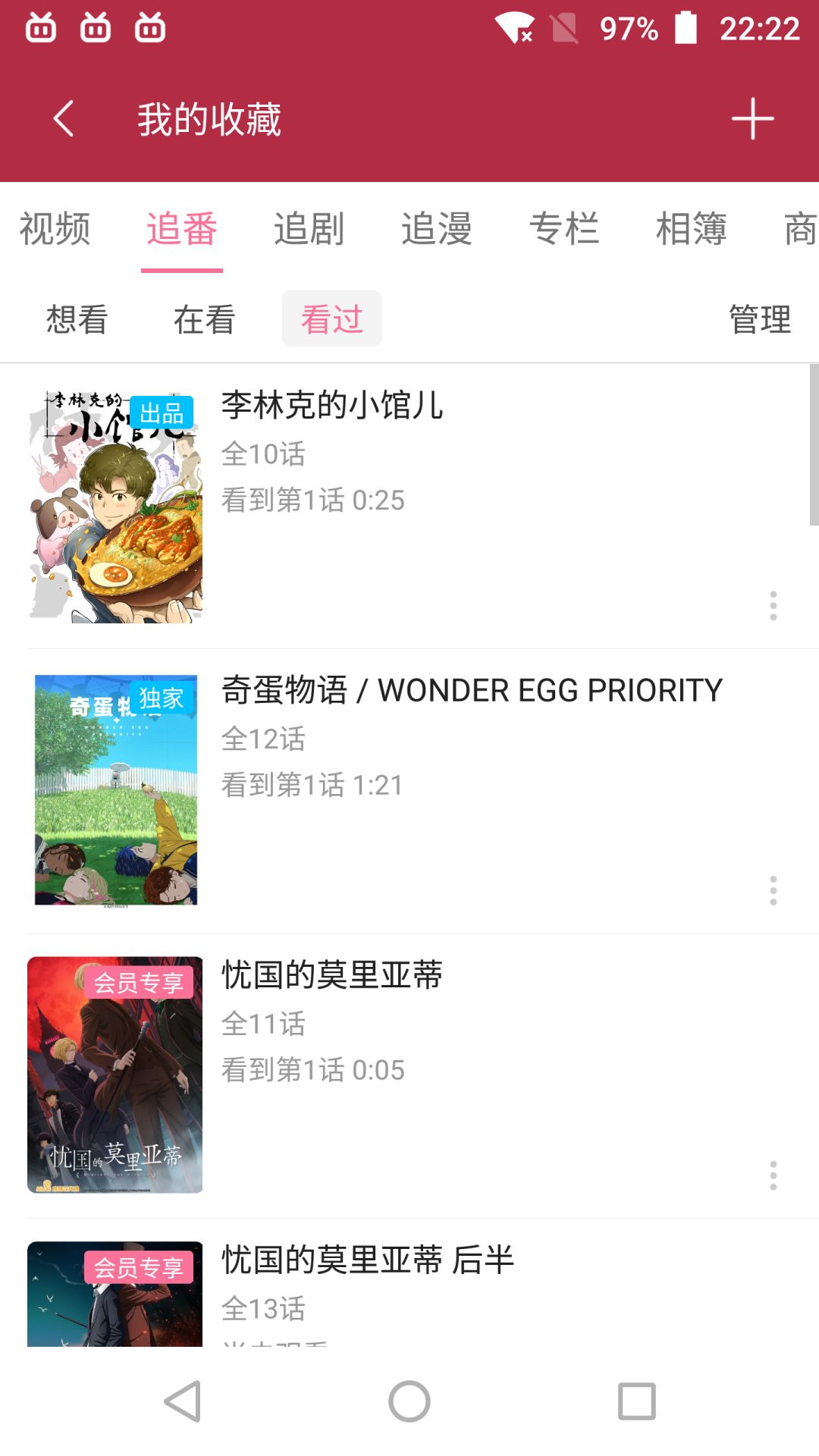Select the 想看 filter

click(x=77, y=319)
